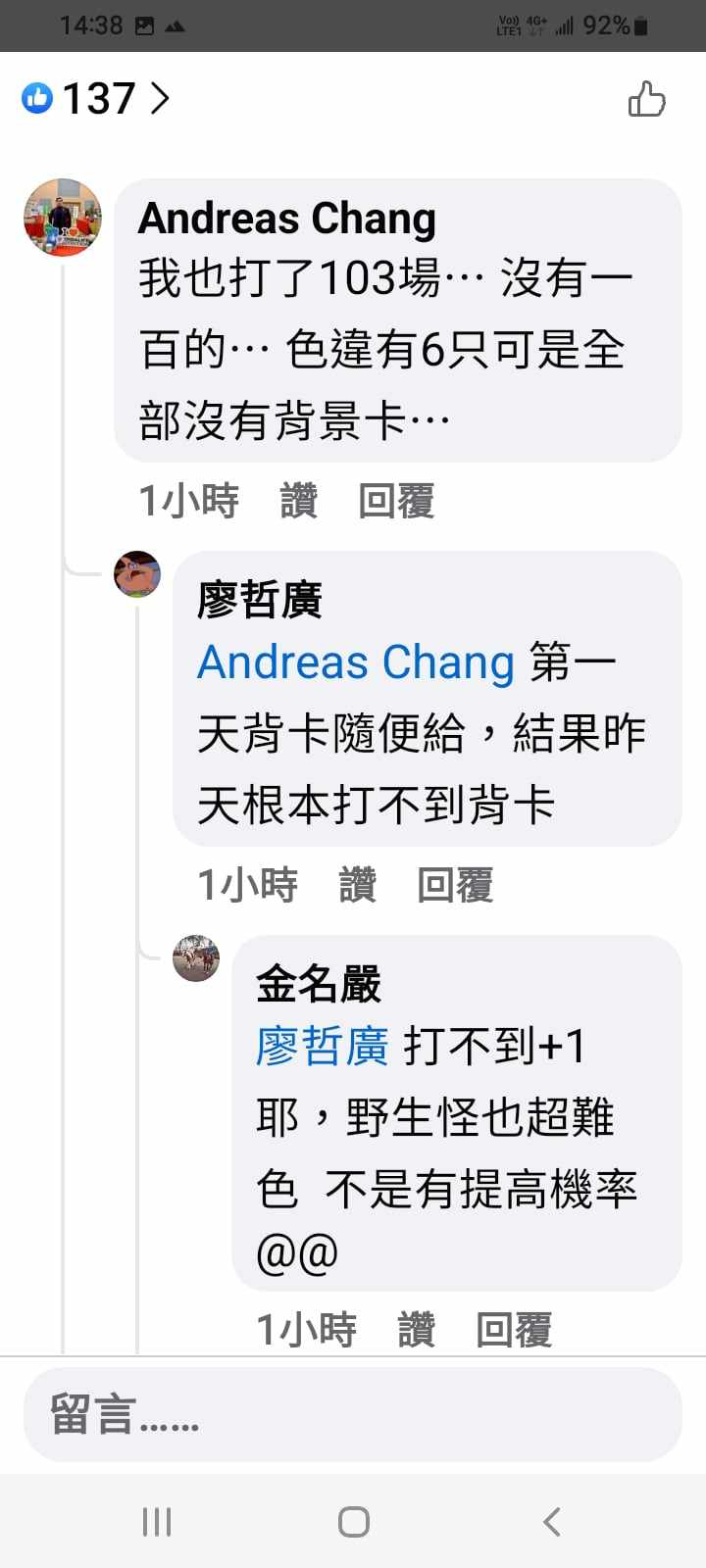This screenshot has width=706, height=1568.
Task: Go back with system back button
Action: tap(551, 1522)
